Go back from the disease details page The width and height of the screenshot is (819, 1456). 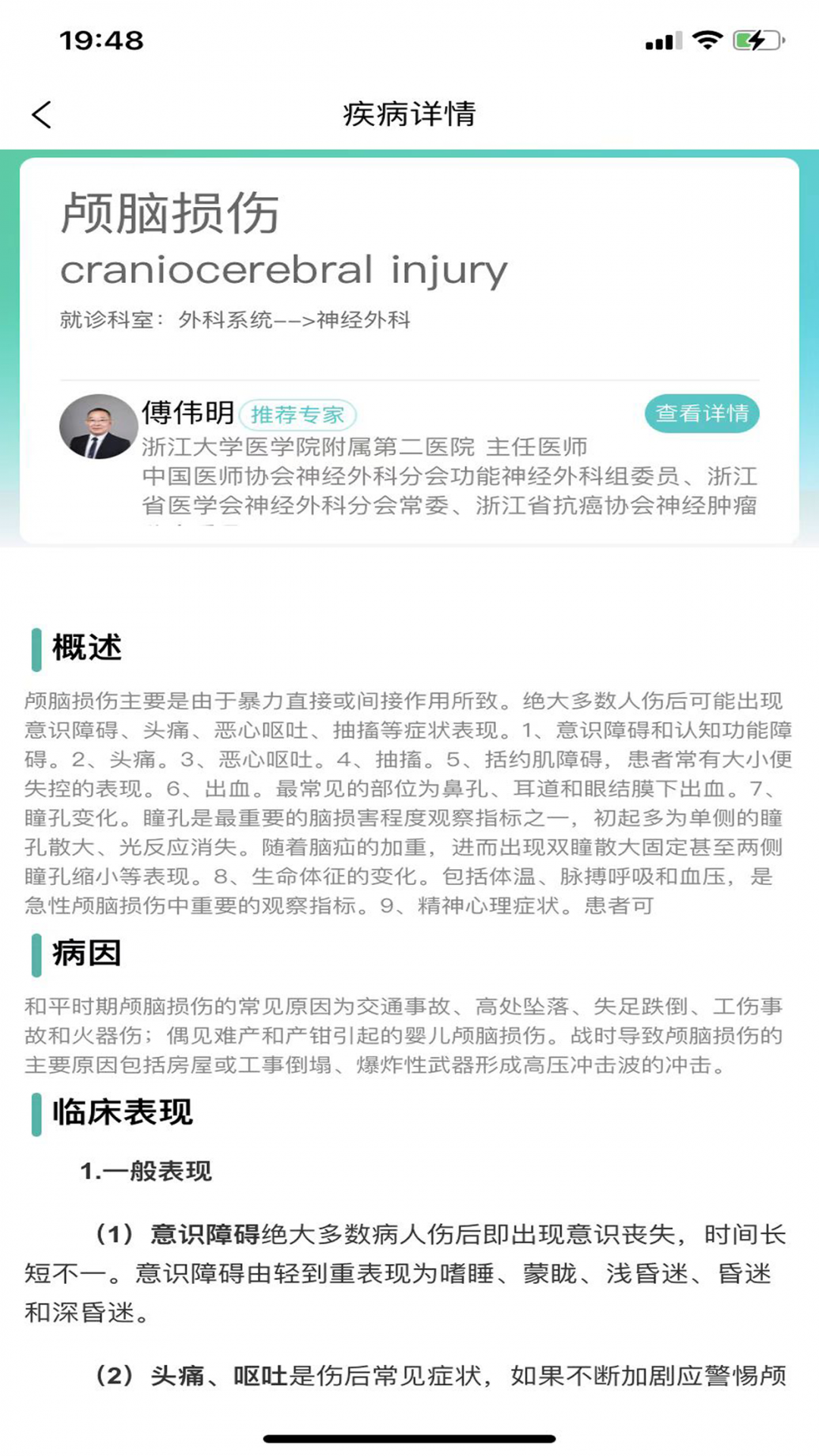pos(42,115)
